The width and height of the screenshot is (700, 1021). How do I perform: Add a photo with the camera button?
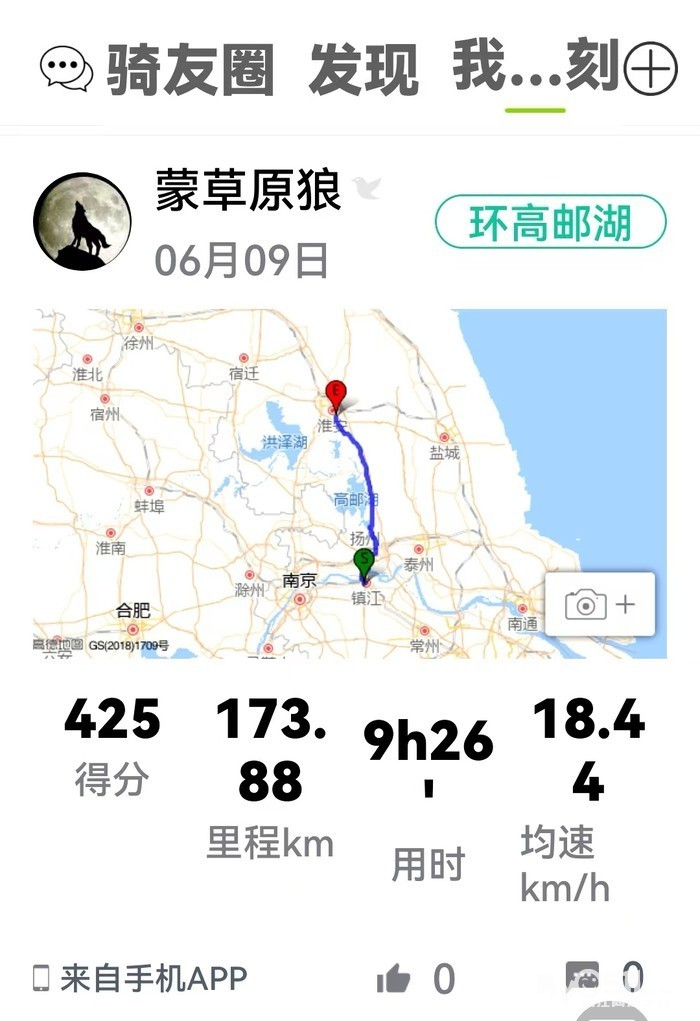599,604
